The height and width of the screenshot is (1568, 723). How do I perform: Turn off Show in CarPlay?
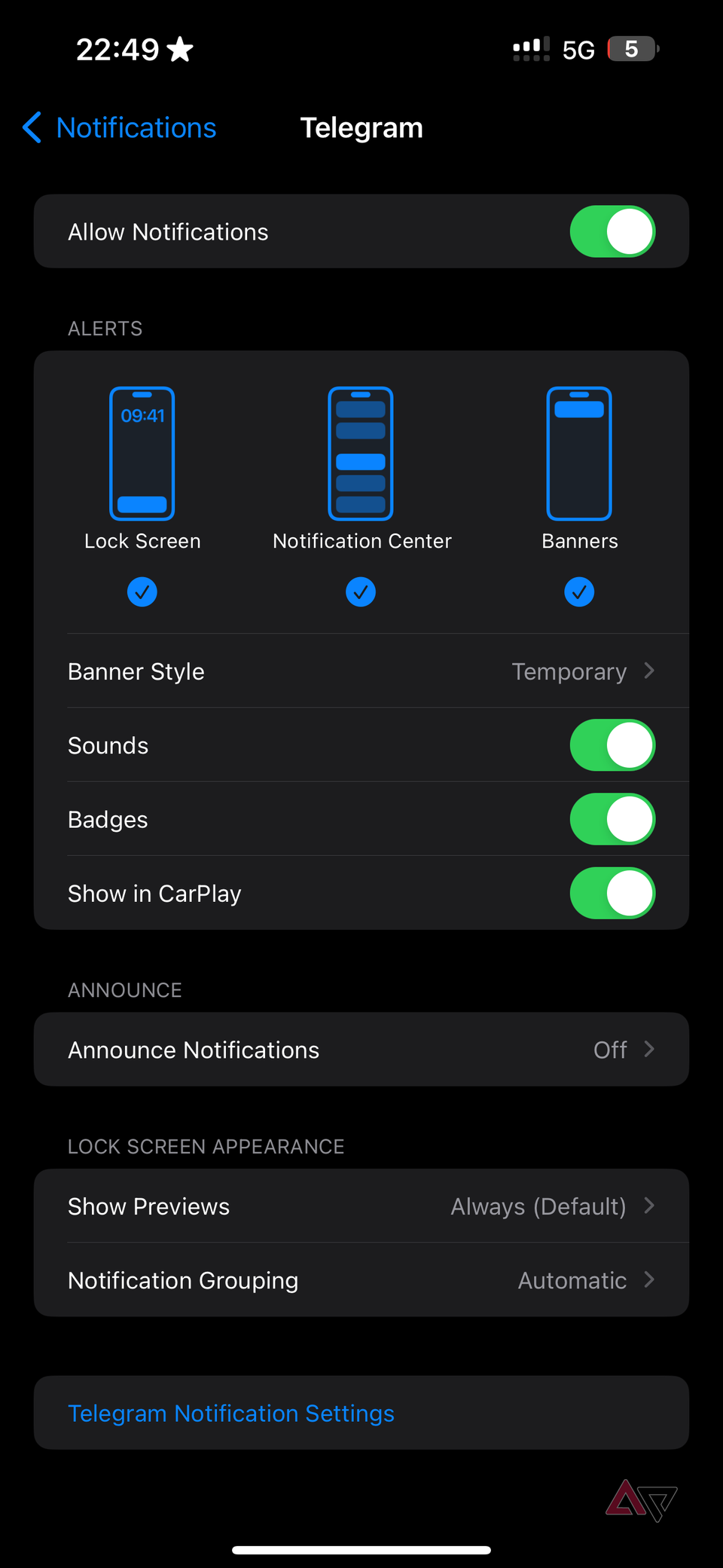612,893
